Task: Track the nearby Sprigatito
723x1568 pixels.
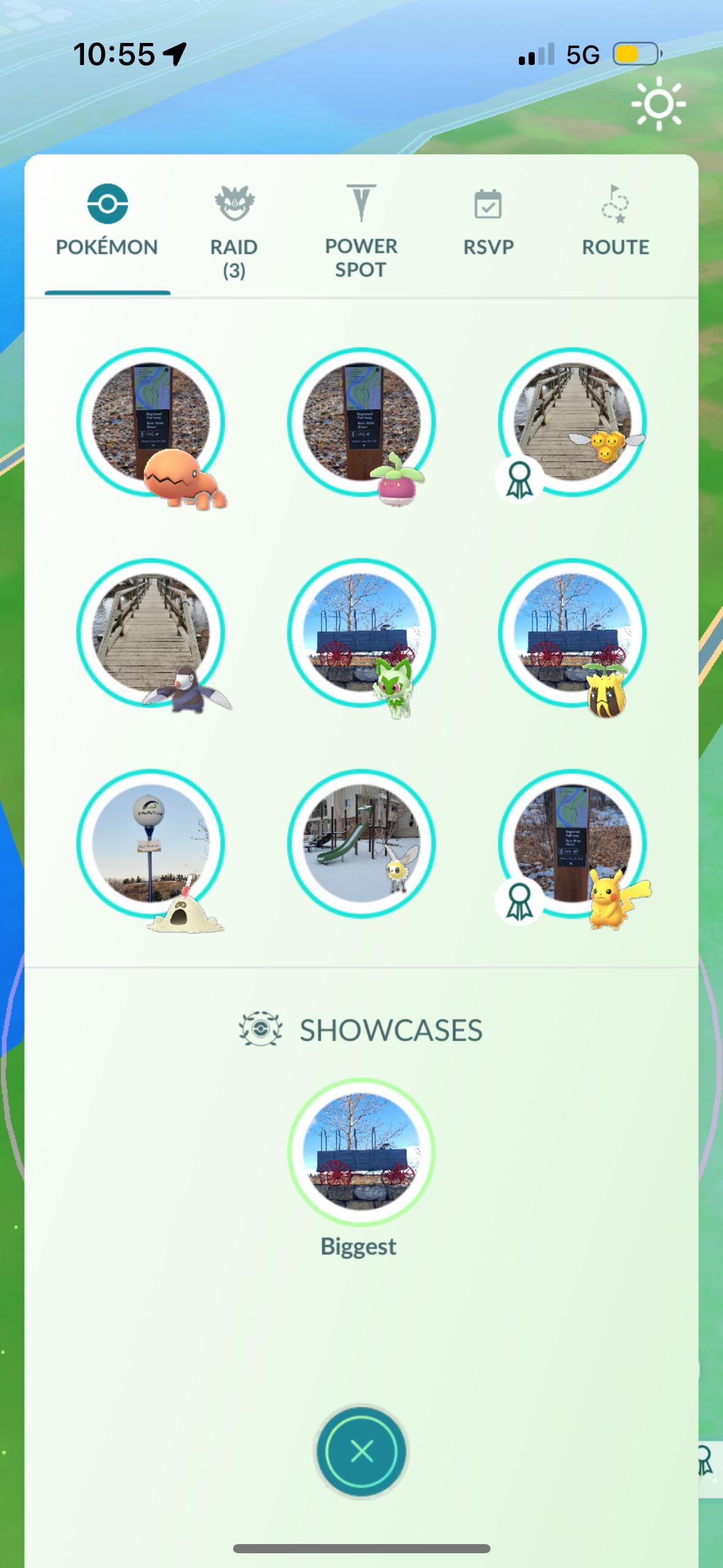Action: point(361,633)
